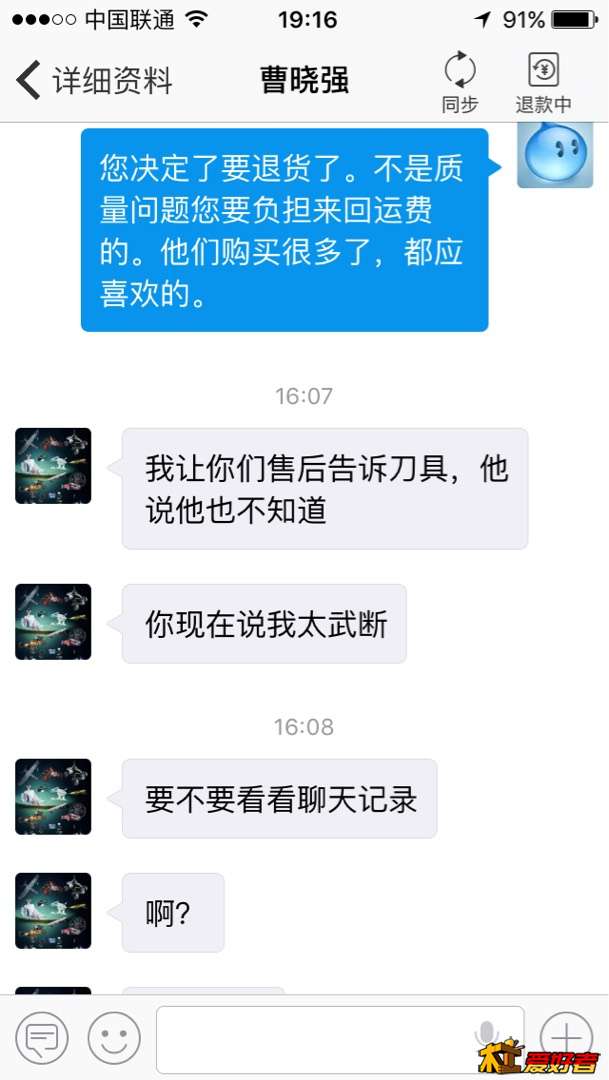Go back to 详细资料
Image resolution: width=609 pixels, height=1080 pixels.
[x=95, y=81]
